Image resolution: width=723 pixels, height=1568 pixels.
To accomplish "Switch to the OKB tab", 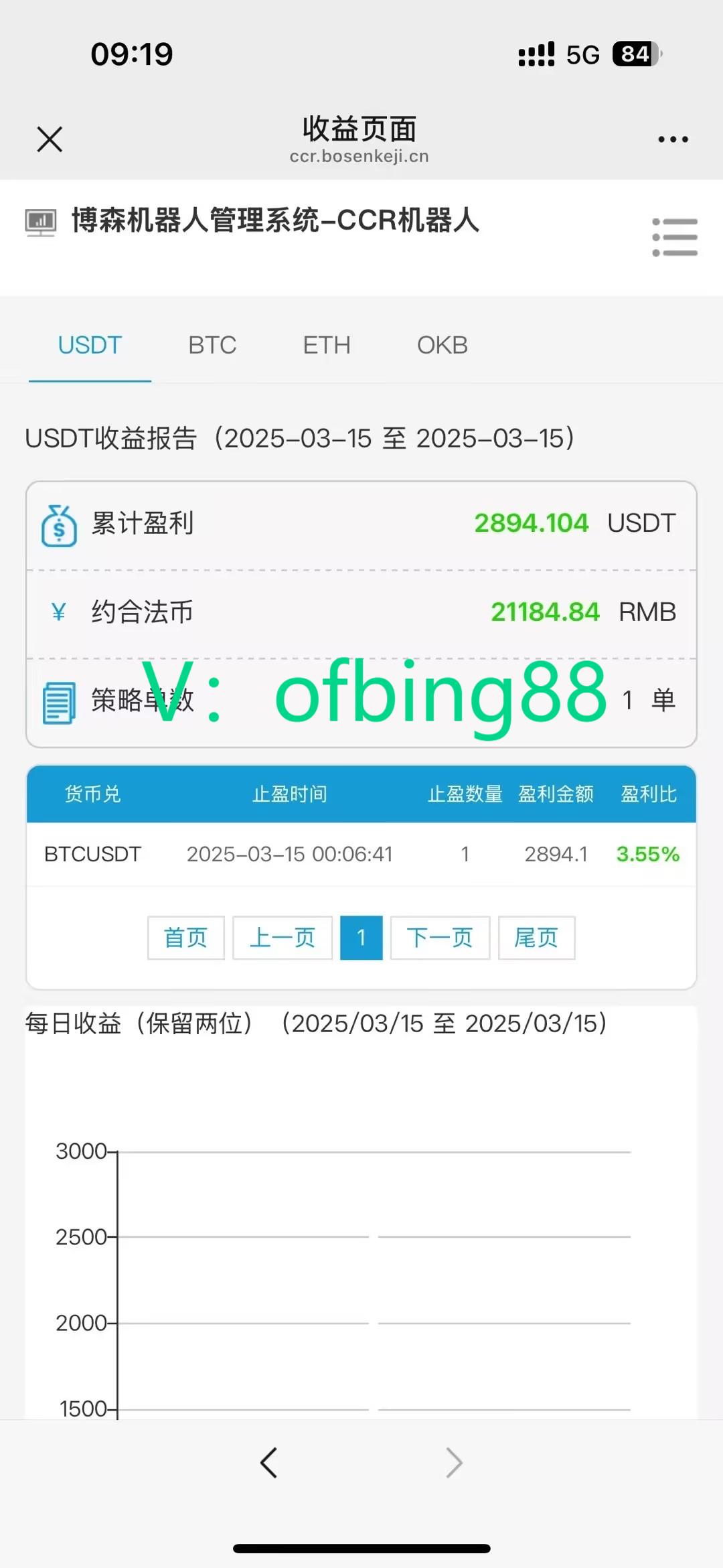I will point(442,344).
